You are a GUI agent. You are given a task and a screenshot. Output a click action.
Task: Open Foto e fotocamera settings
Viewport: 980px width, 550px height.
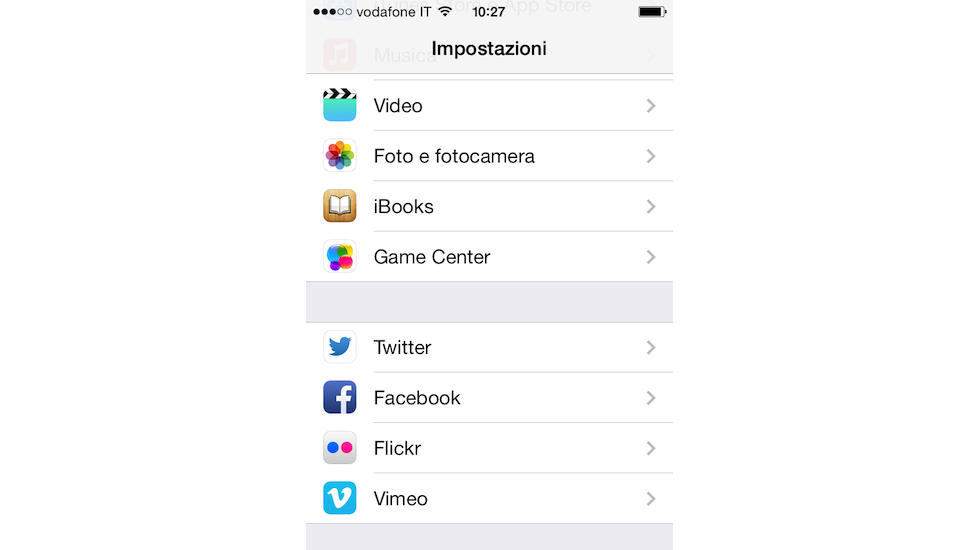pos(489,156)
